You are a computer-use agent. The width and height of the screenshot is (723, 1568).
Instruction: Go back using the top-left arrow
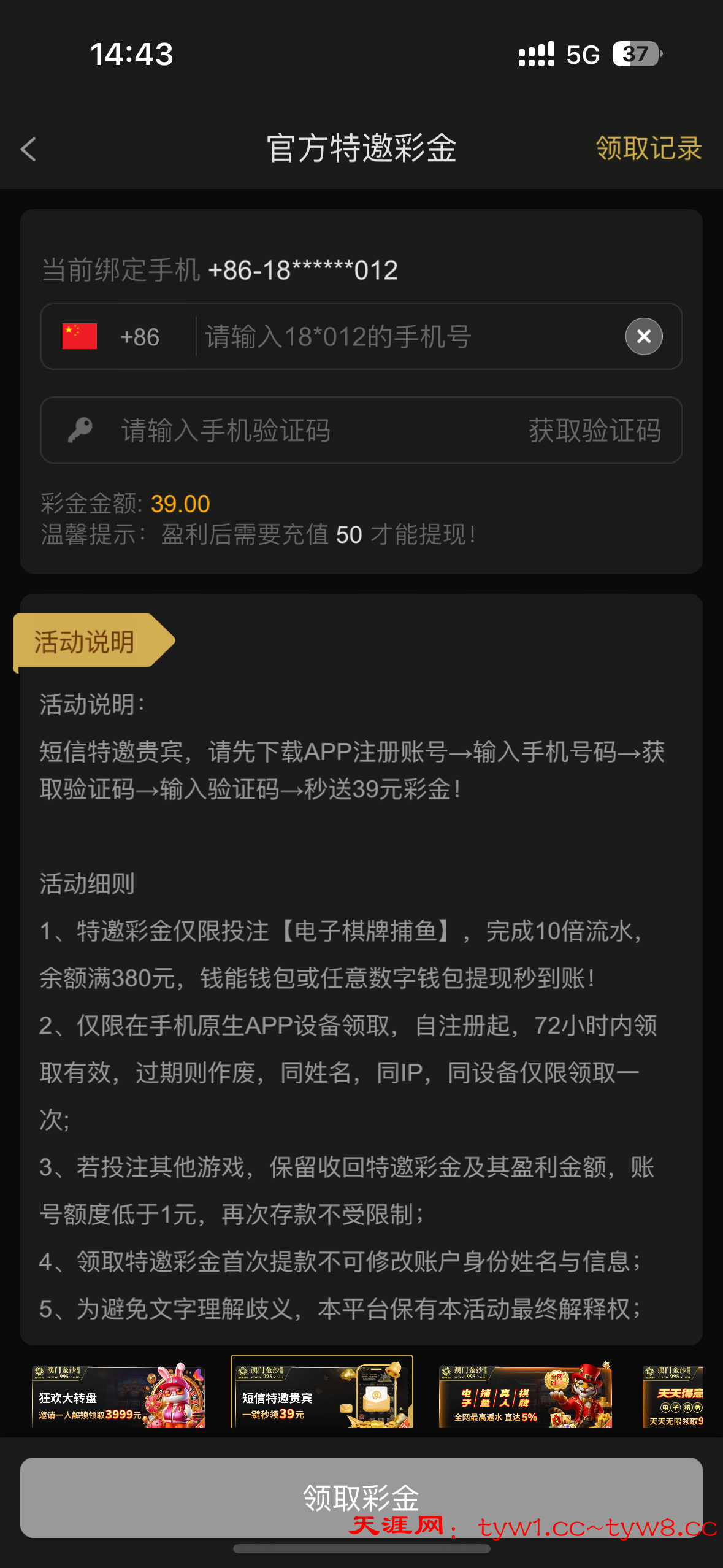[x=28, y=149]
